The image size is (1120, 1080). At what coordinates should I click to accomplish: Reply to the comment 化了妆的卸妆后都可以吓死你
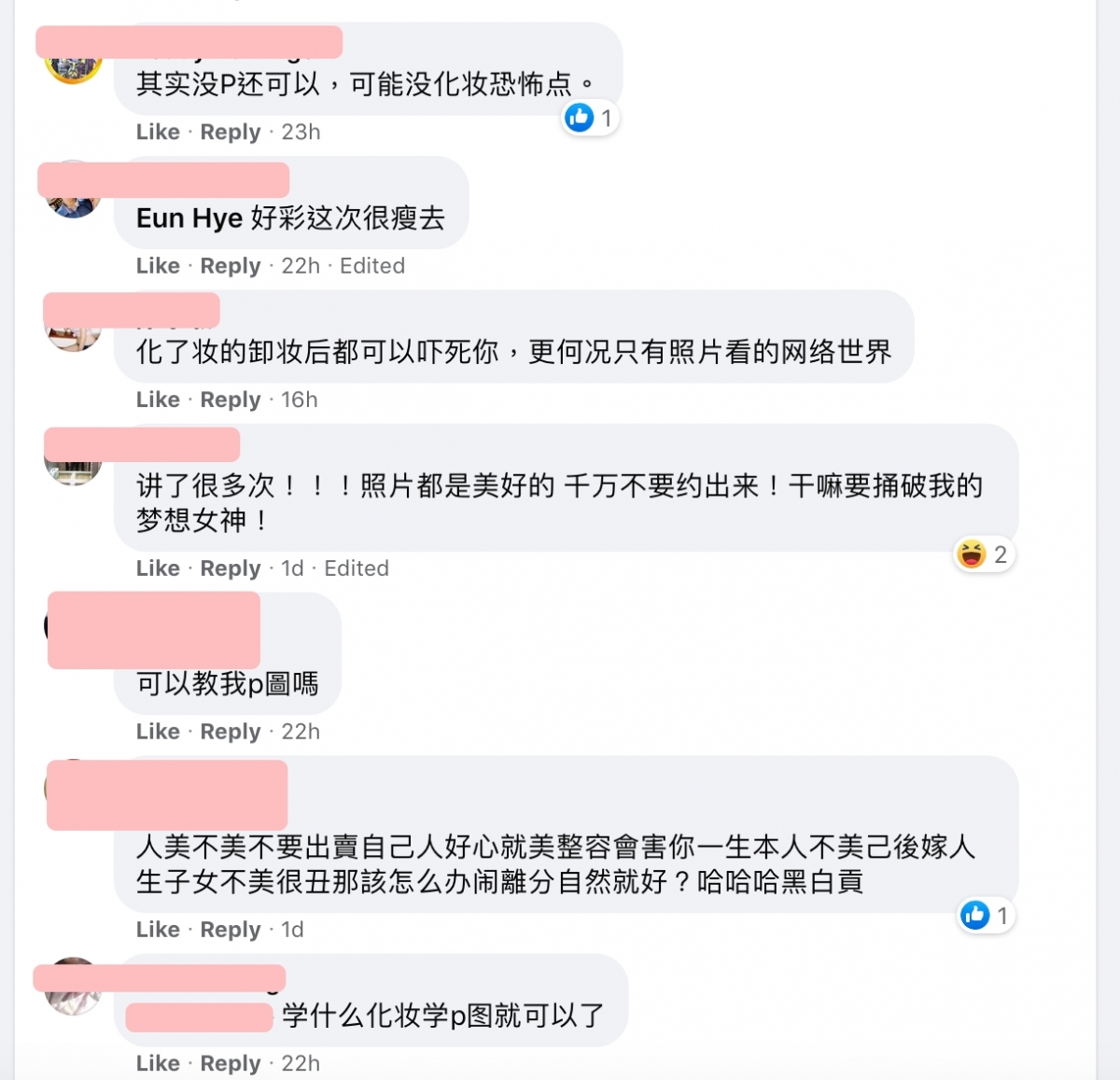pos(230,400)
